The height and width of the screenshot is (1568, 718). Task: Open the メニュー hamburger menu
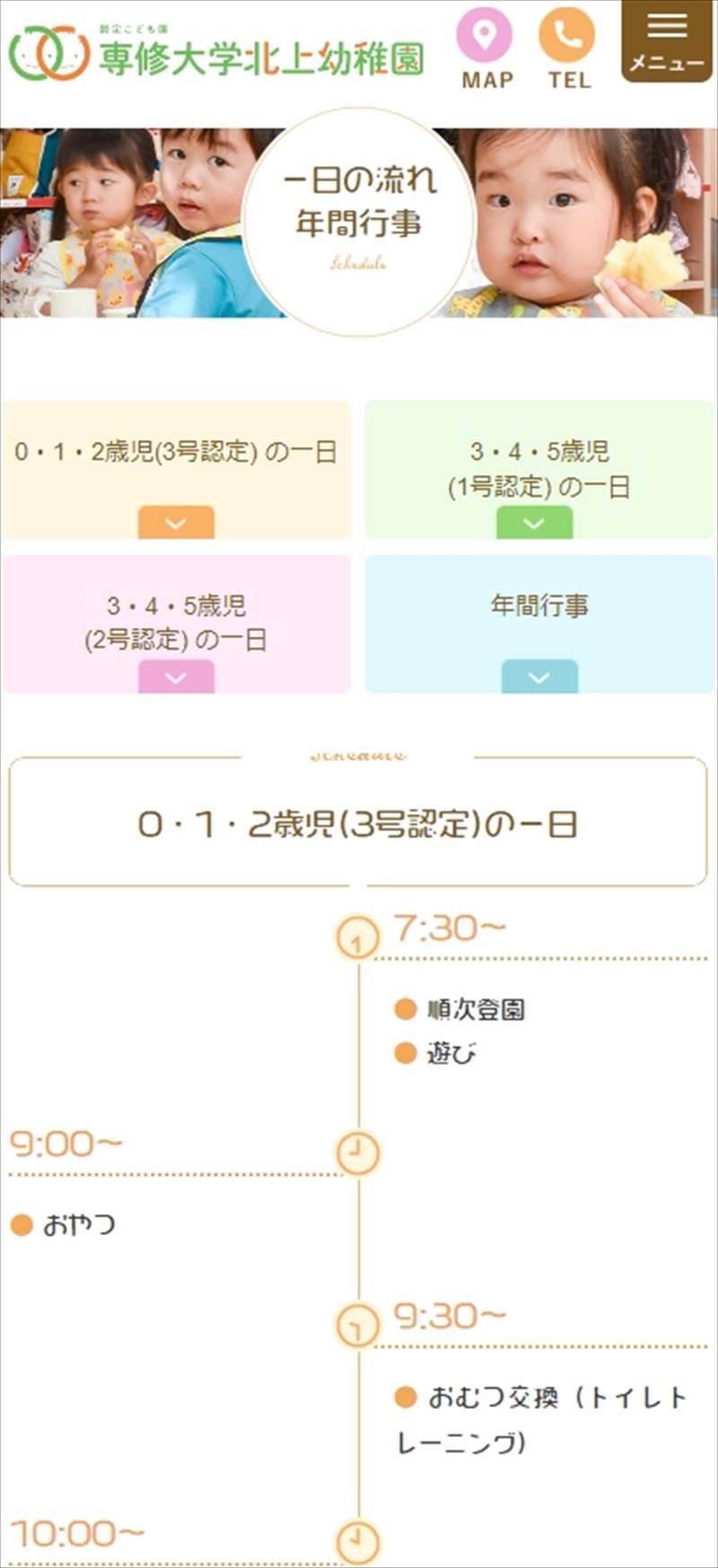[666, 41]
